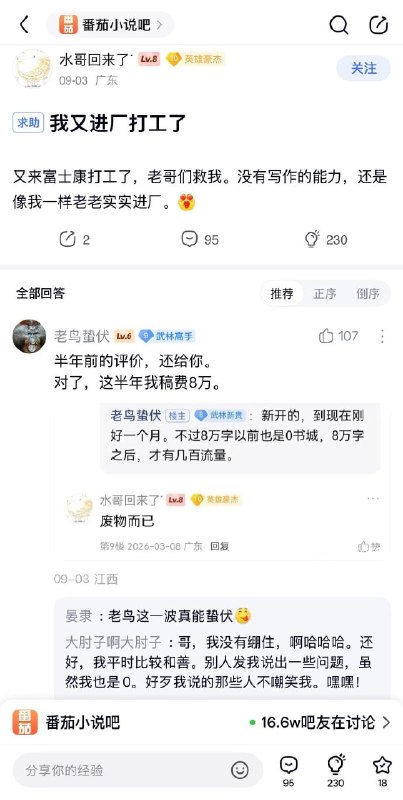Tap the lightbulb icon showing 230 under post

(x=325, y=240)
